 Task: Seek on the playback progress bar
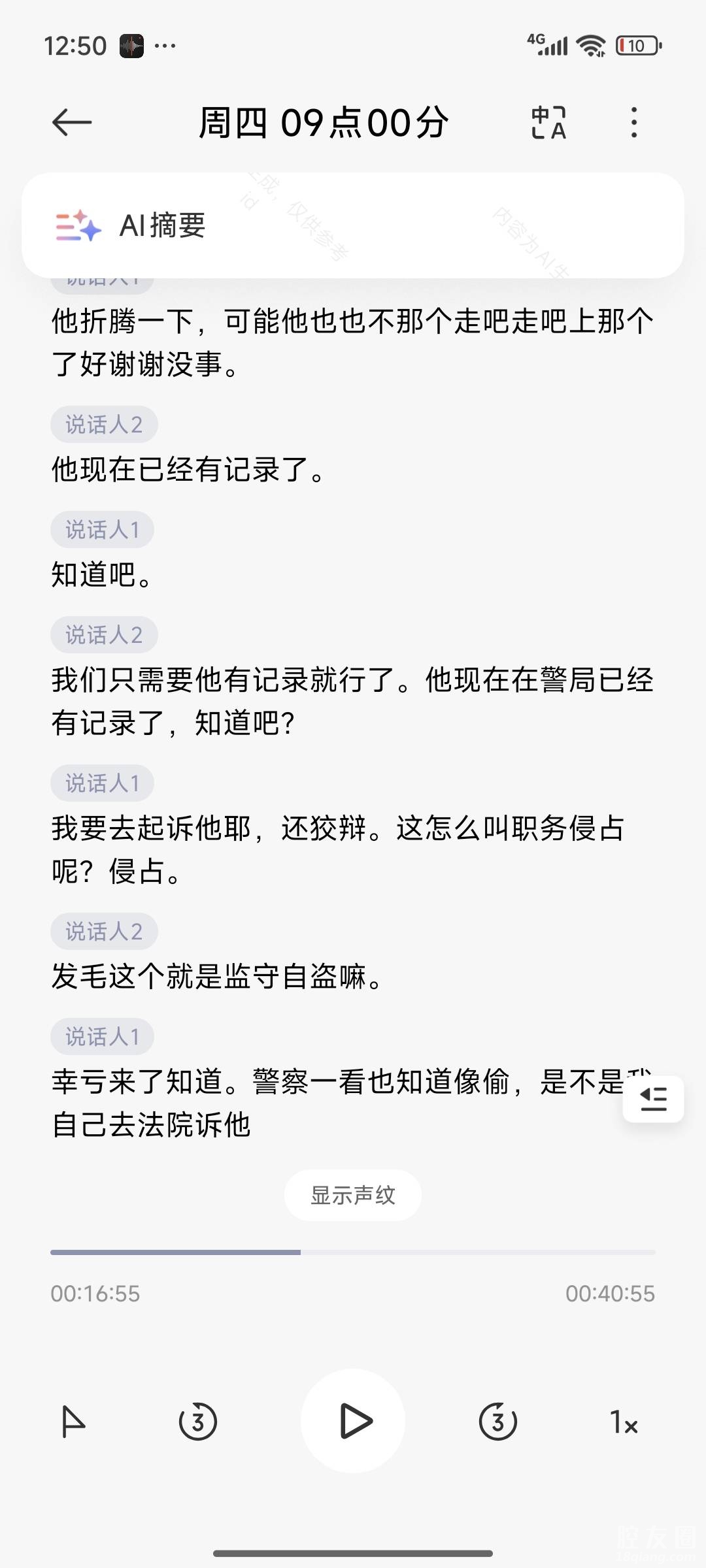tap(353, 1252)
